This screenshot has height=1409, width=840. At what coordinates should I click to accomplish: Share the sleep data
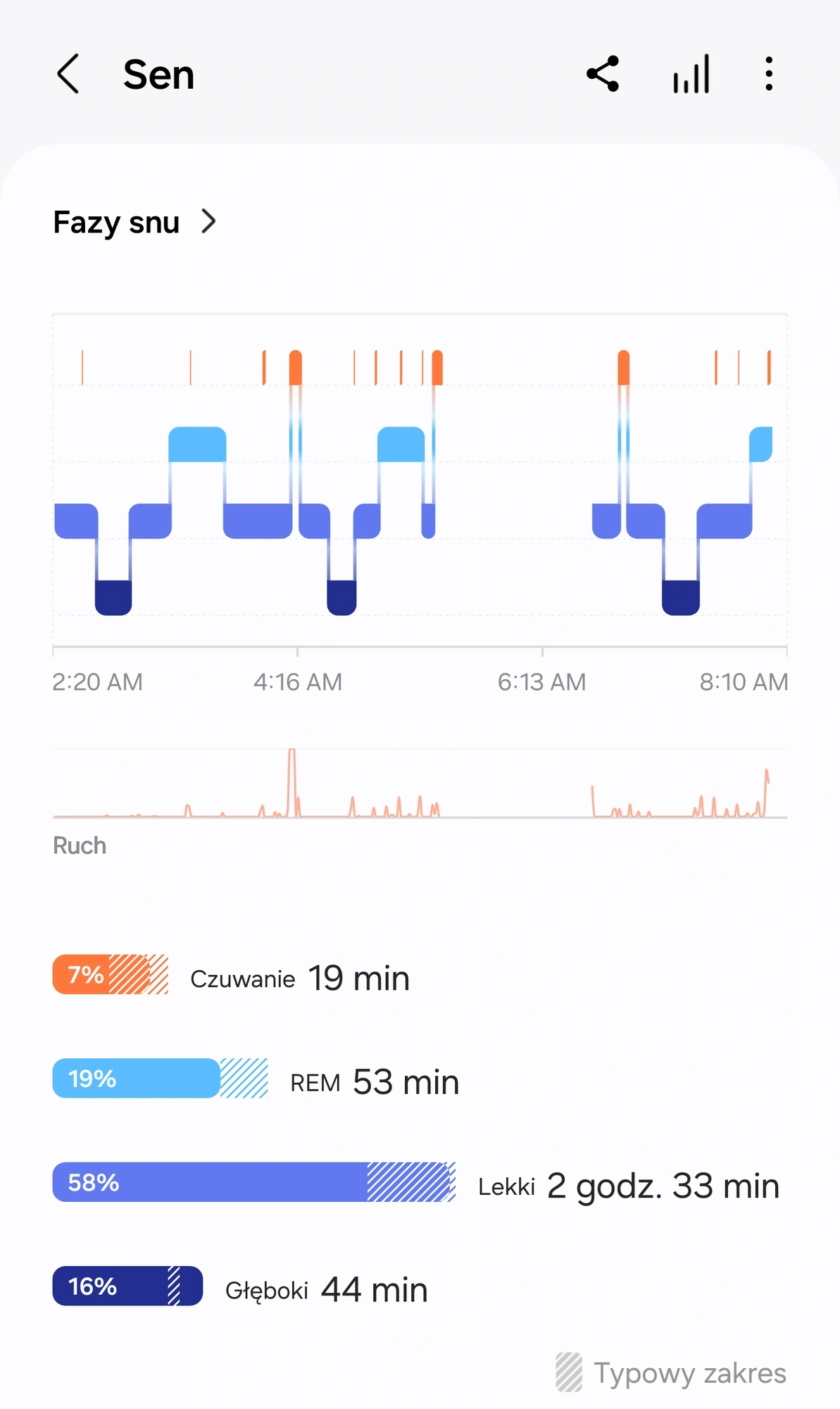[x=603, y=74]
